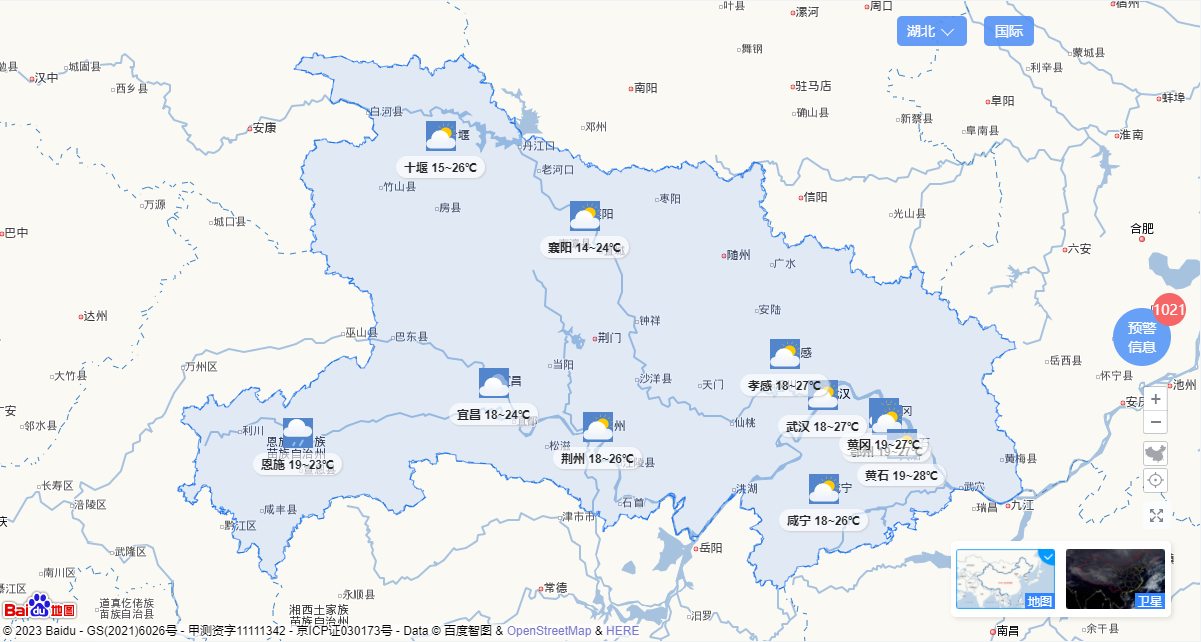Open the 武汉 18~27℃ weather marker
The width and height of the screenshot is (1201, 642).
click(822, 426)
